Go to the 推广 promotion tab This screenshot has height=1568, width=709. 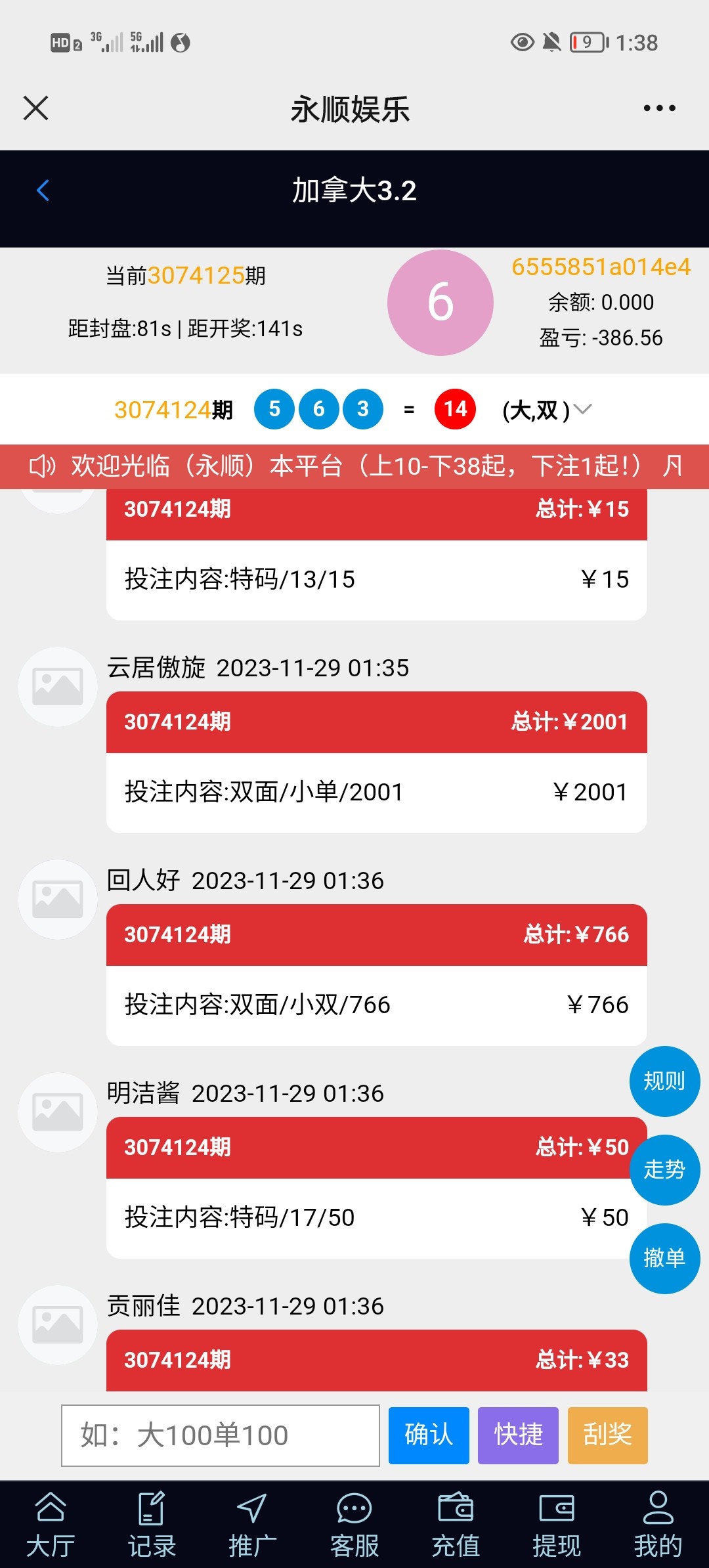tap(253, 1525)
